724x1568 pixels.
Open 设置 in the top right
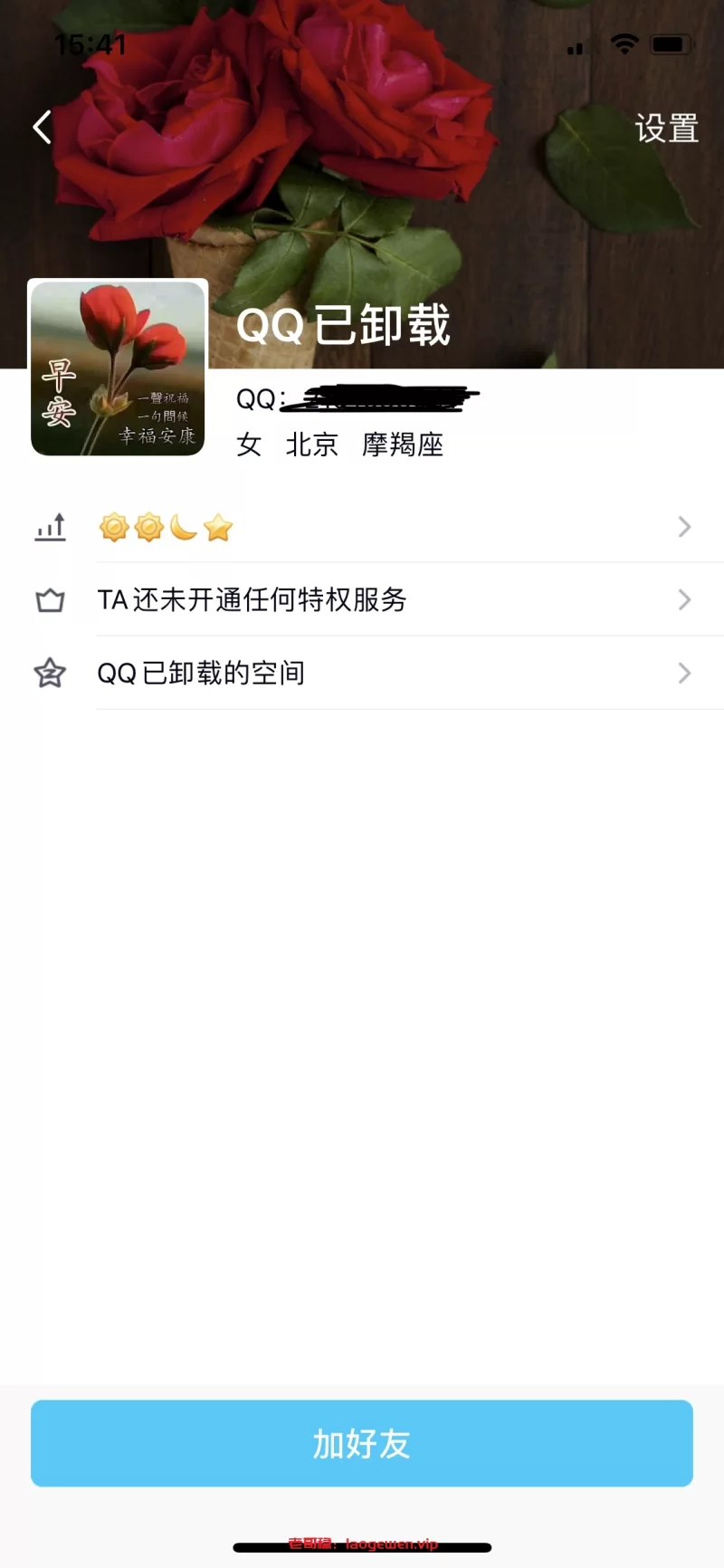click(666, 129)
